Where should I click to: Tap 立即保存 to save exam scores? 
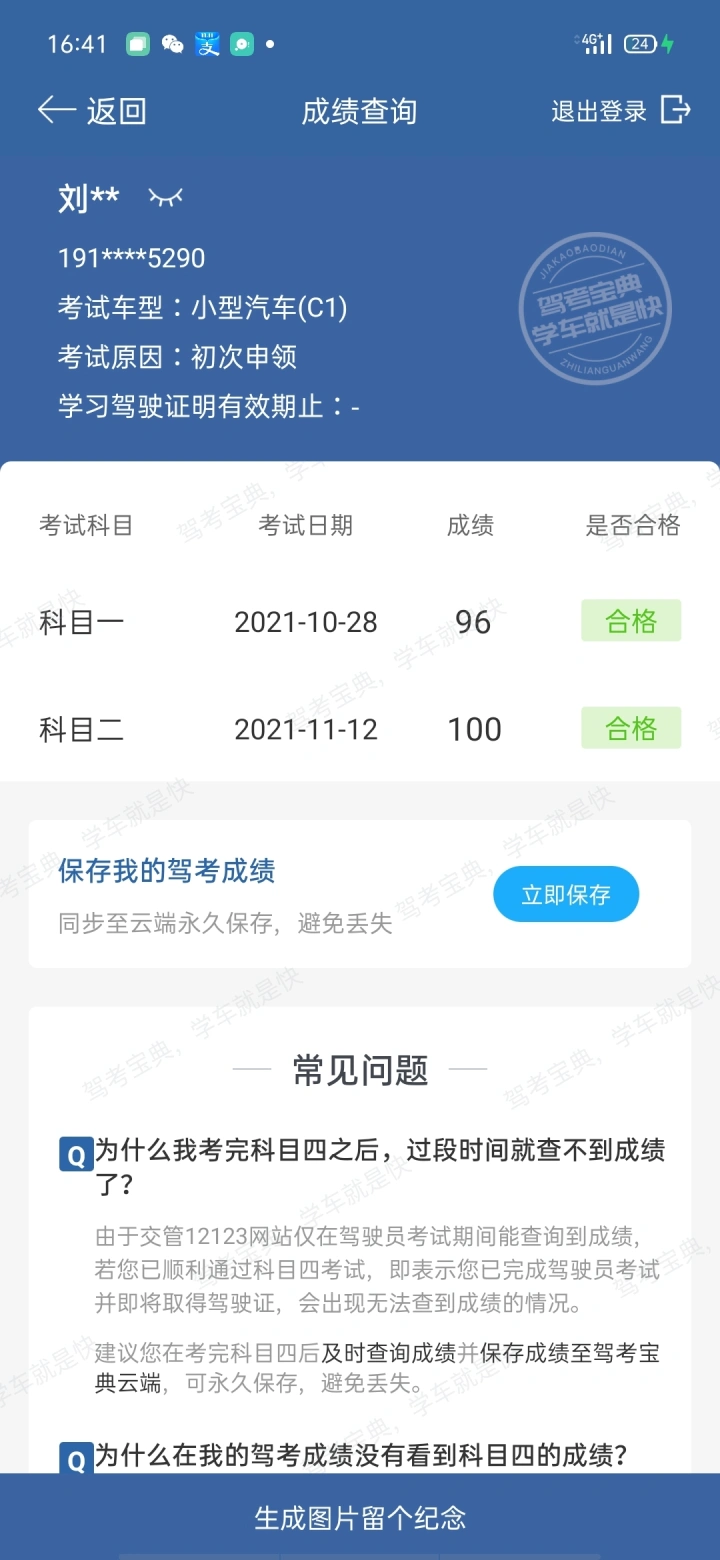(x=566, y=894)
